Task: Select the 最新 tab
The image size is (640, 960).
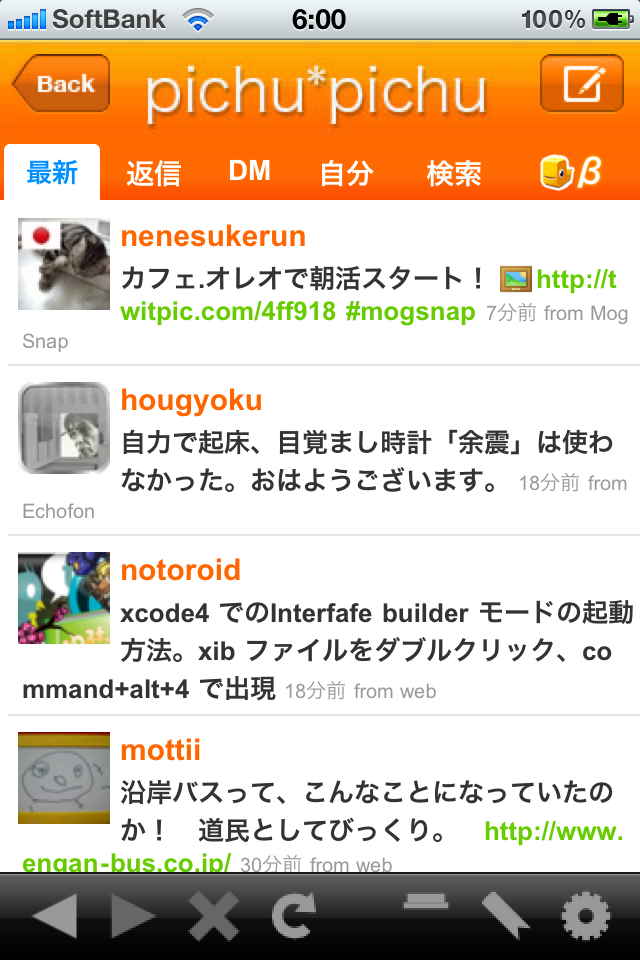Action: coord(52,173)
